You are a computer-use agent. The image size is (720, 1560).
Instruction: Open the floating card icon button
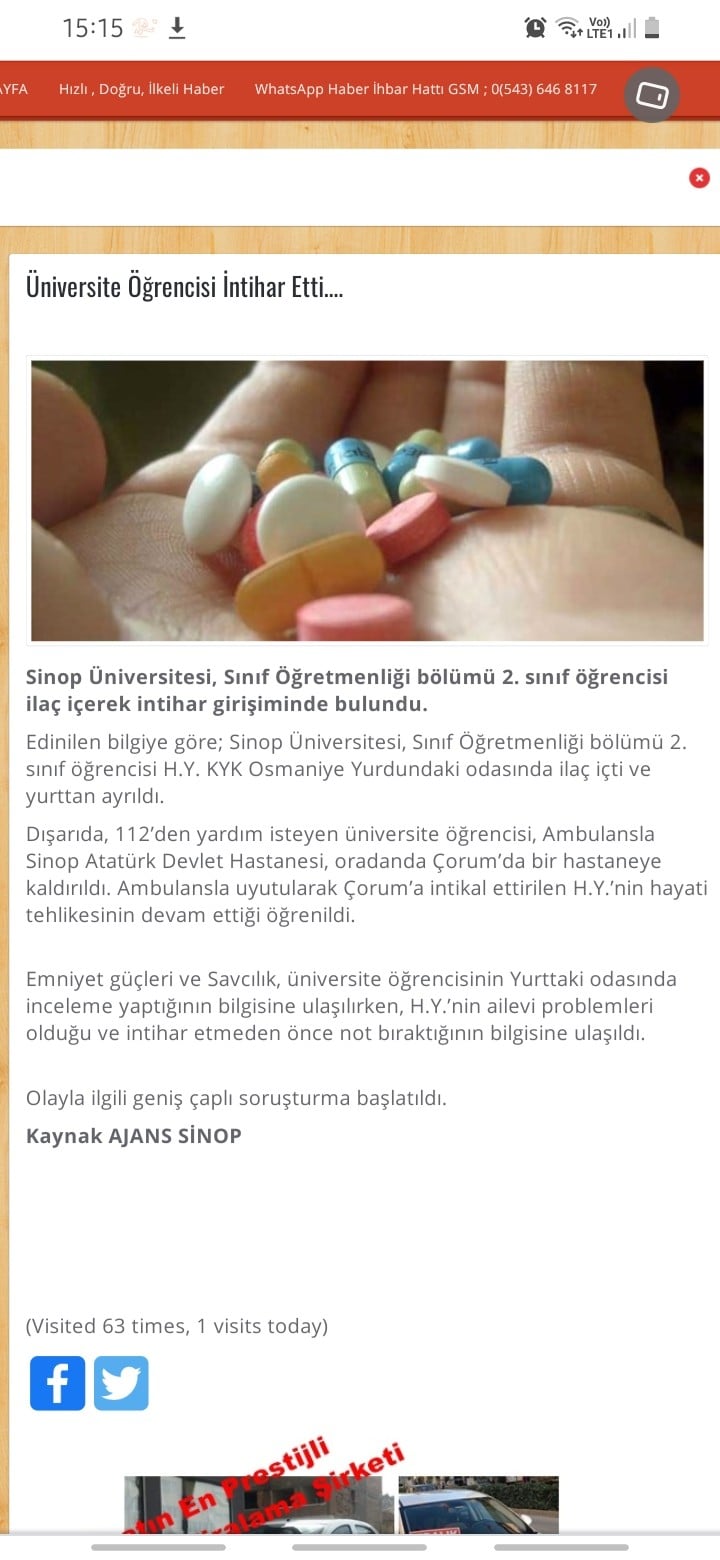[x=652, y=95]
